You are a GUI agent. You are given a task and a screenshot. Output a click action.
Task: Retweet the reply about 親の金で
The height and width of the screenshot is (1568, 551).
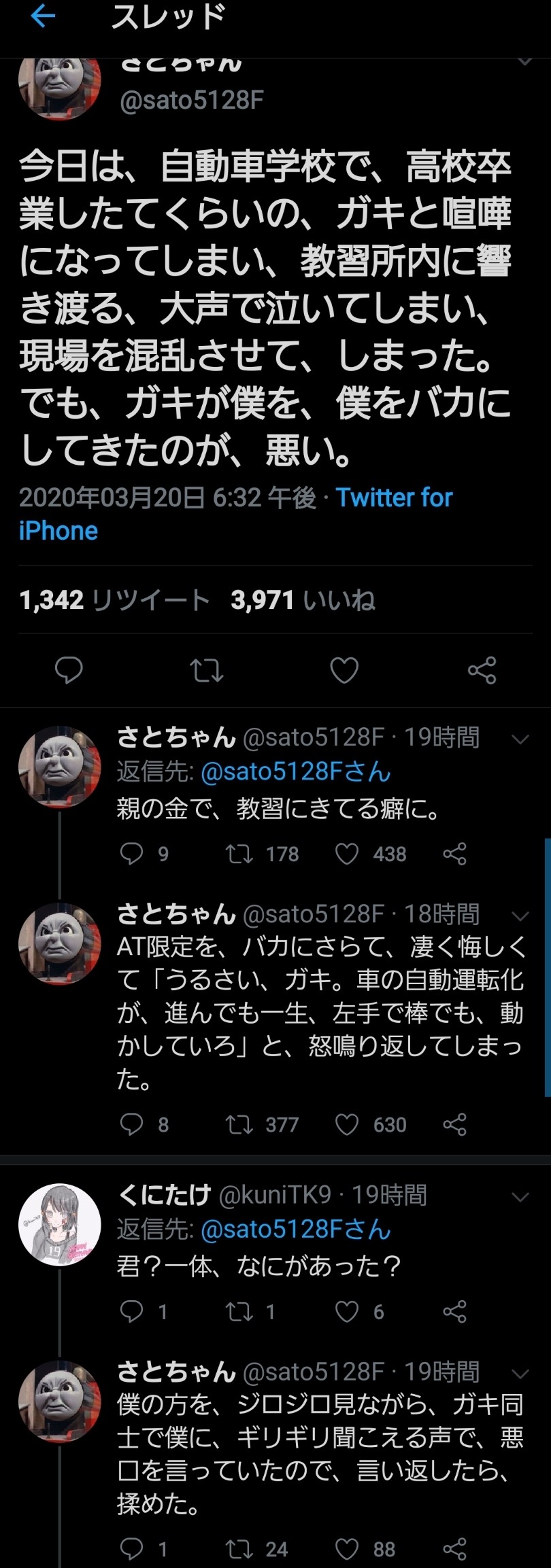coord(239,854)
